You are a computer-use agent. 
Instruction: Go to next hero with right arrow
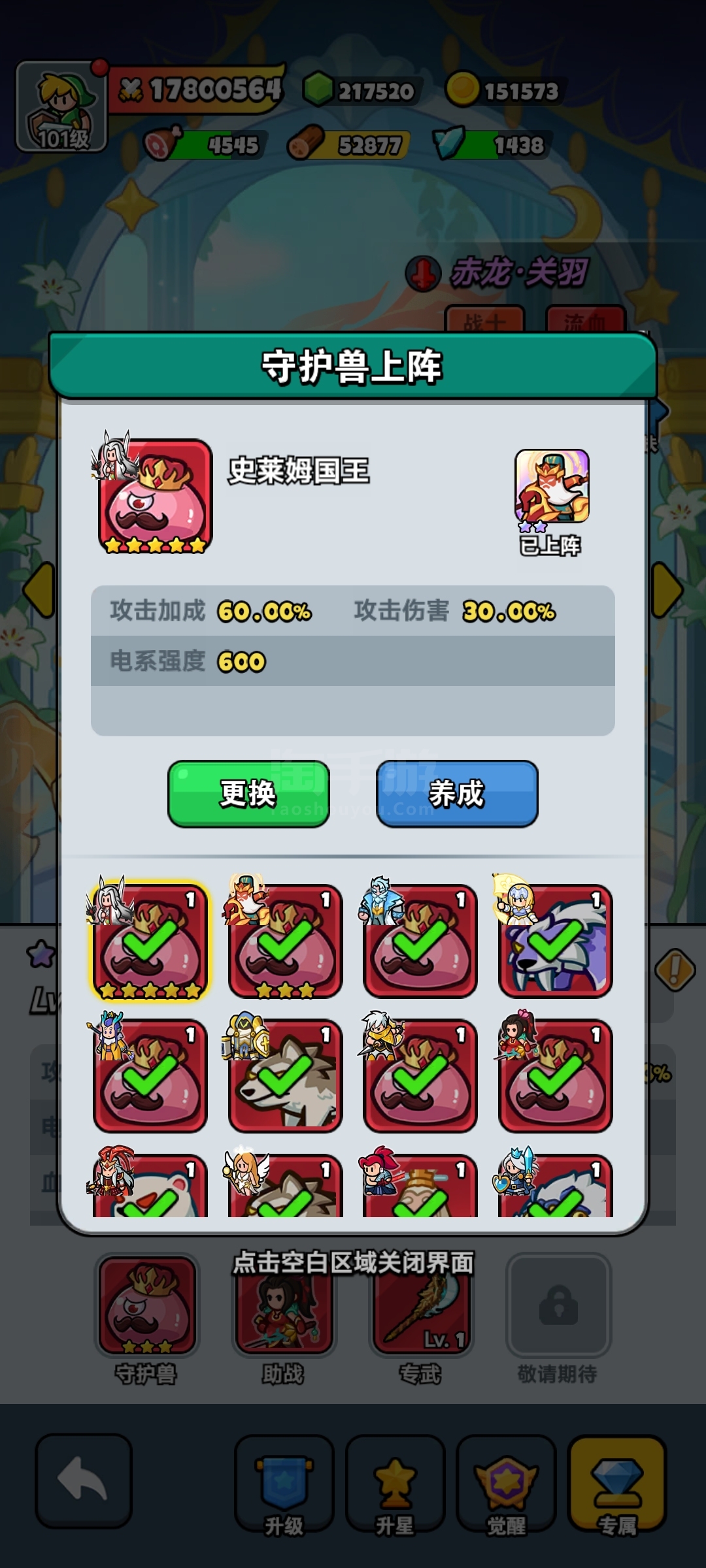click(x=667, y=590)
